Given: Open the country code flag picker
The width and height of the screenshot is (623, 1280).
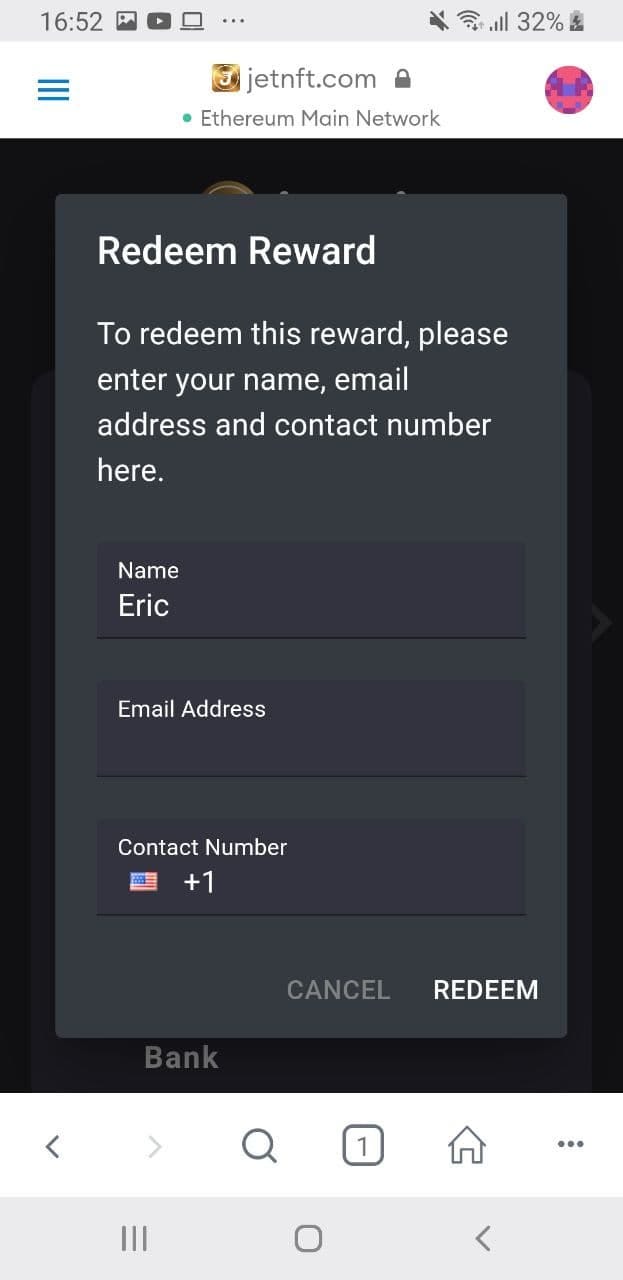Looking at the screenshot, I should [x=144, y=882].
